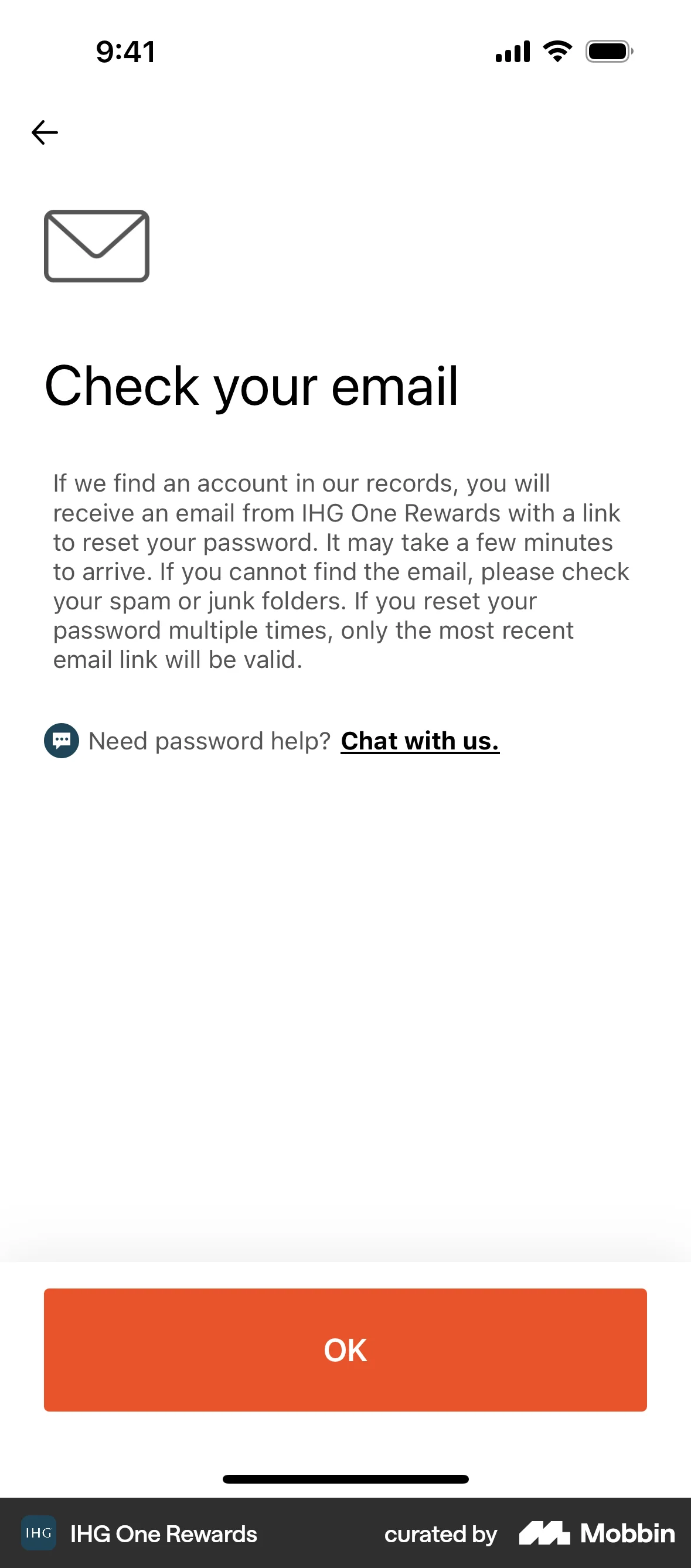This screenshot has width=691, height=1568.
Task: Click the 9:41 clock in status bar
Action: coord(125,52)
